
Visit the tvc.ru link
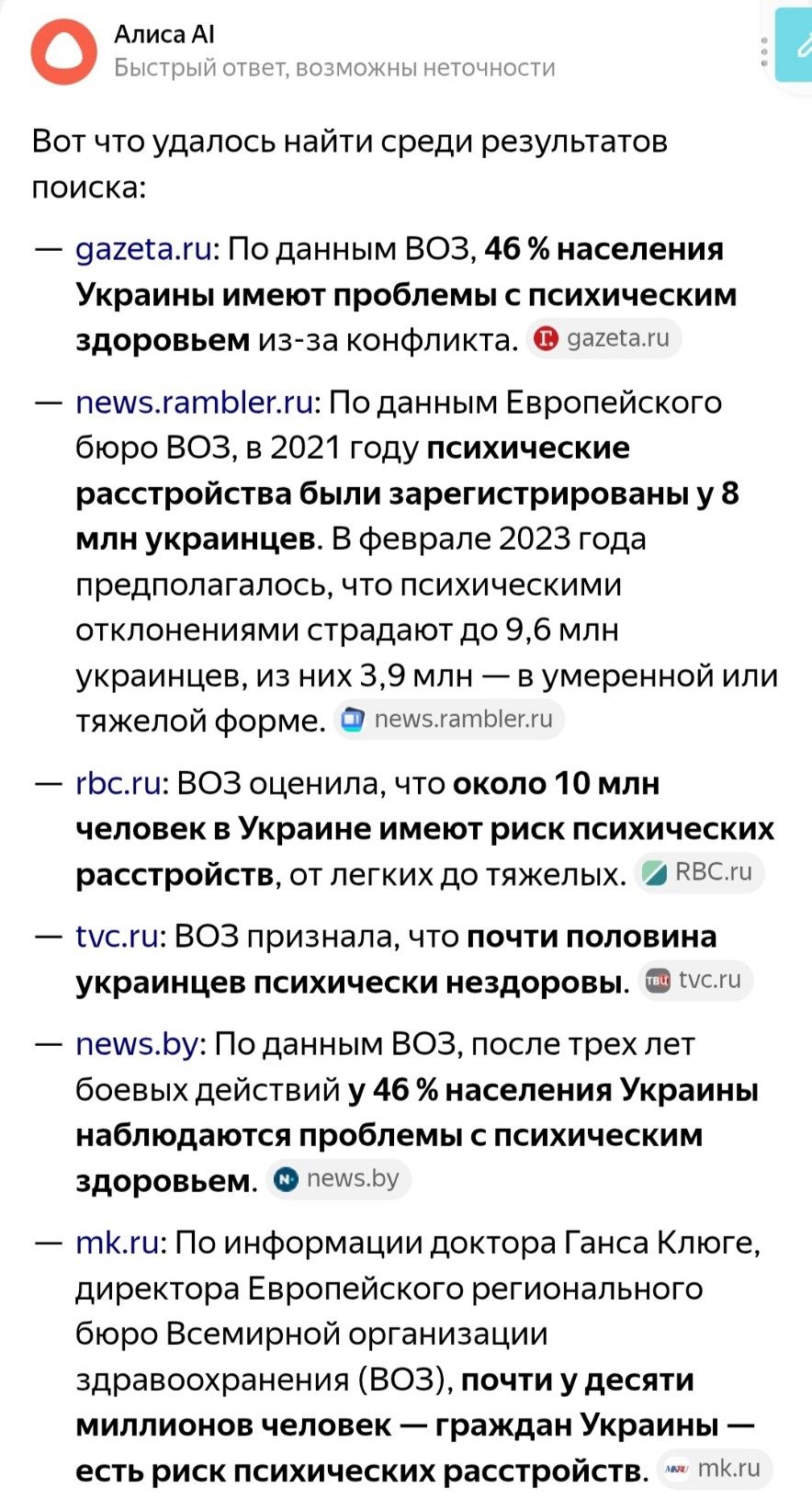pos(117,937)
